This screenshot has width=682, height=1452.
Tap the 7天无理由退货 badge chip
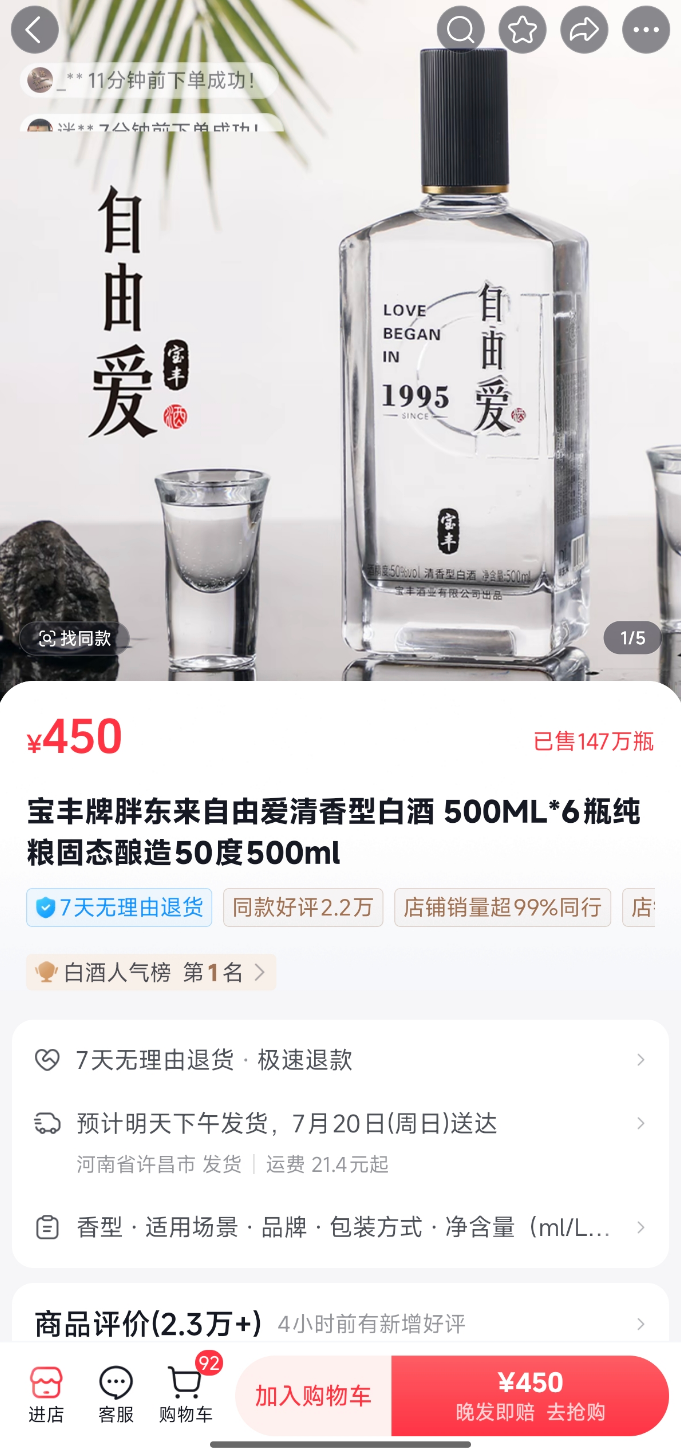119,907
